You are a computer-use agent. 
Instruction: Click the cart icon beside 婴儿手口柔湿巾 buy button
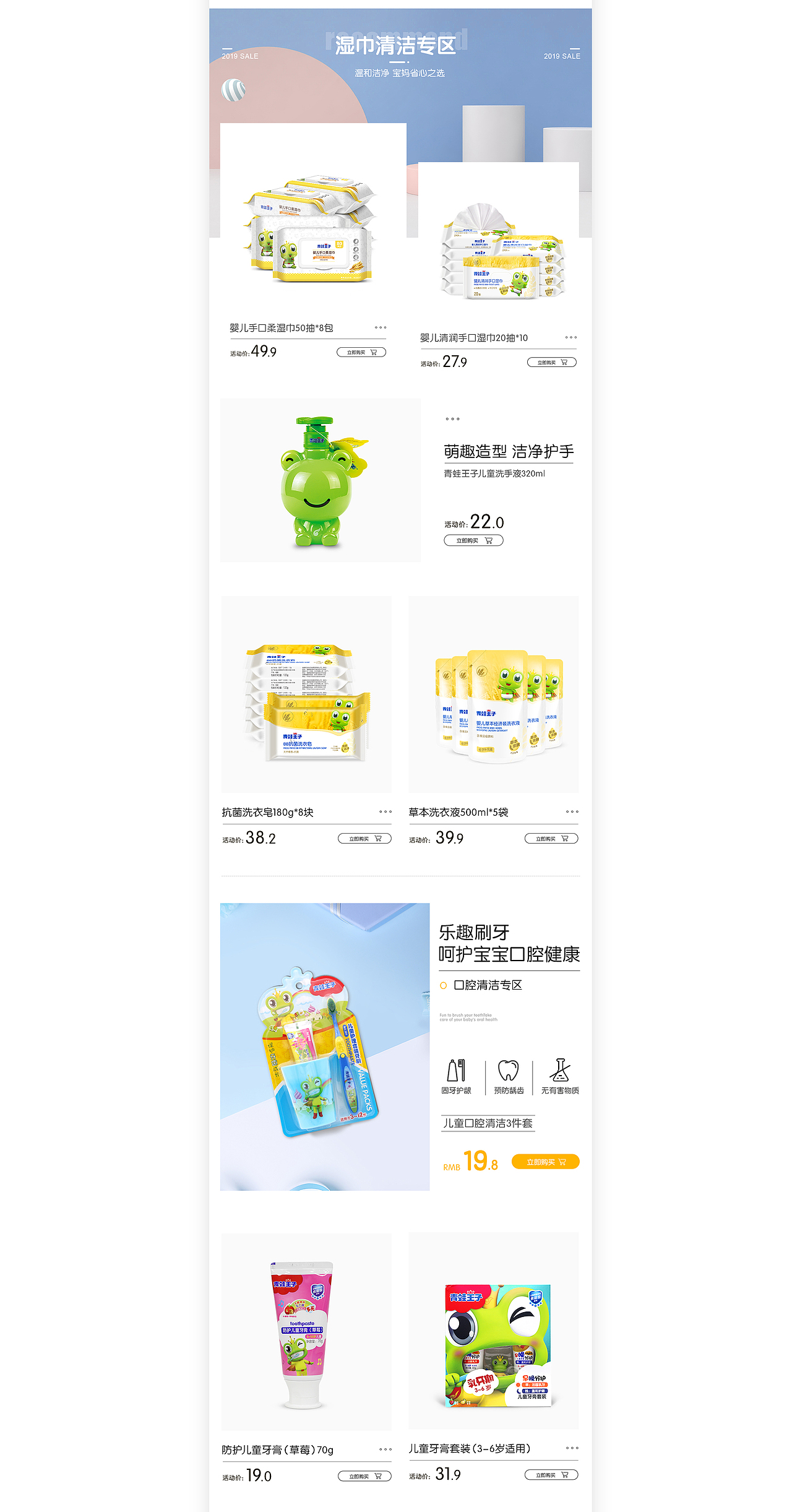pos(372,350)
